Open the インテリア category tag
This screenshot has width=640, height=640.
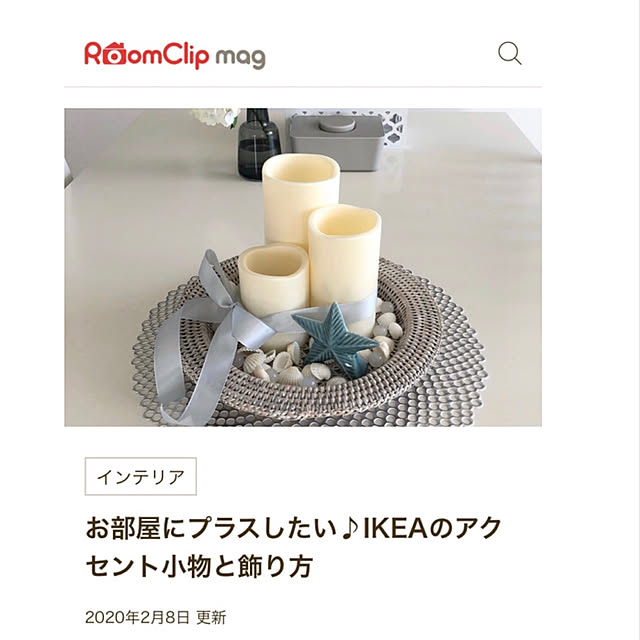click(x=141, y=477)
